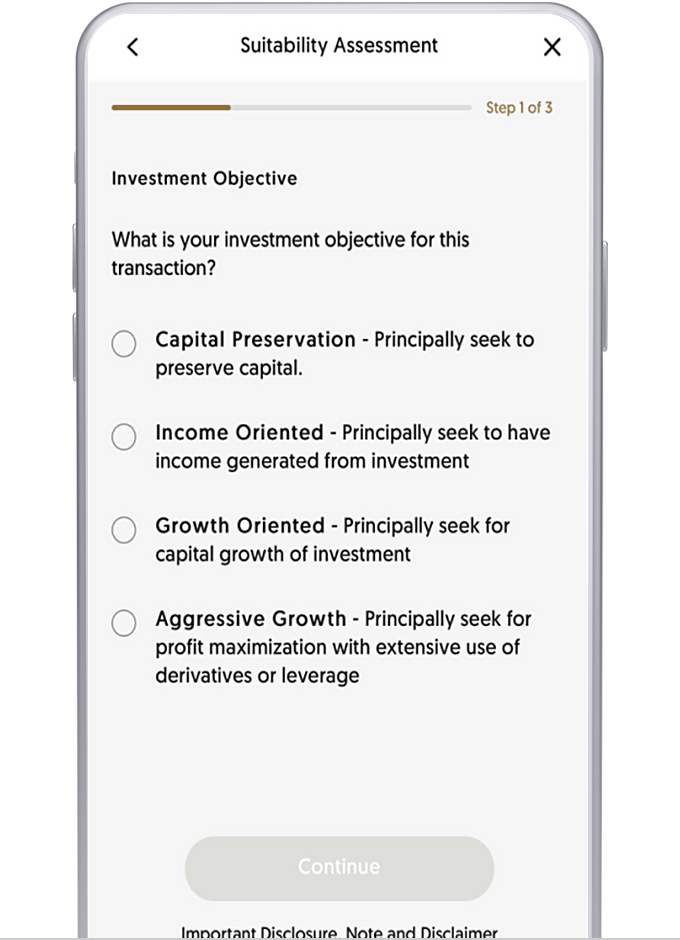Select Capital Preservation objective

pyautogui.click(x=124, y=344)
